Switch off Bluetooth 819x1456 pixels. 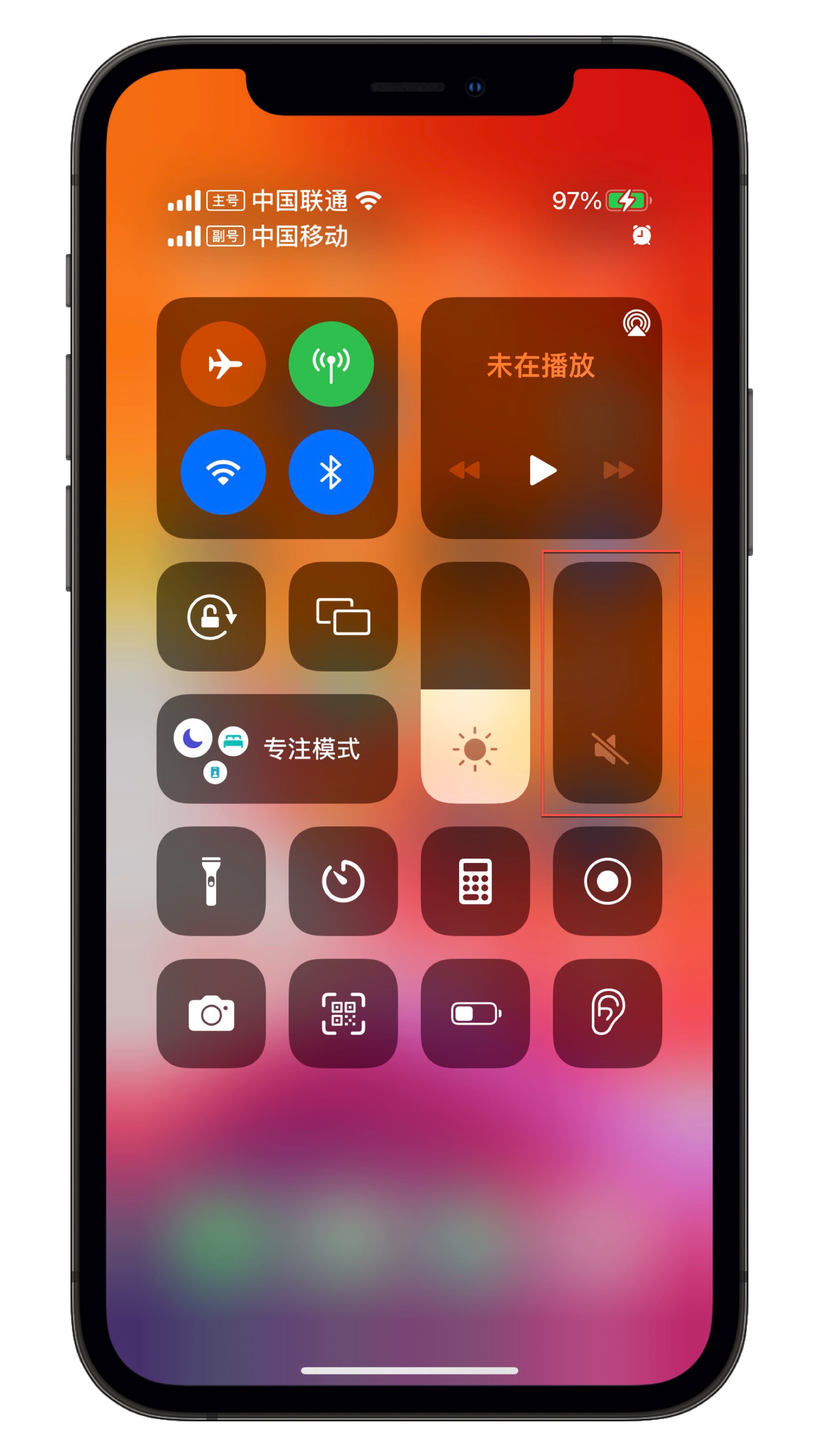[x=331, y=472]
